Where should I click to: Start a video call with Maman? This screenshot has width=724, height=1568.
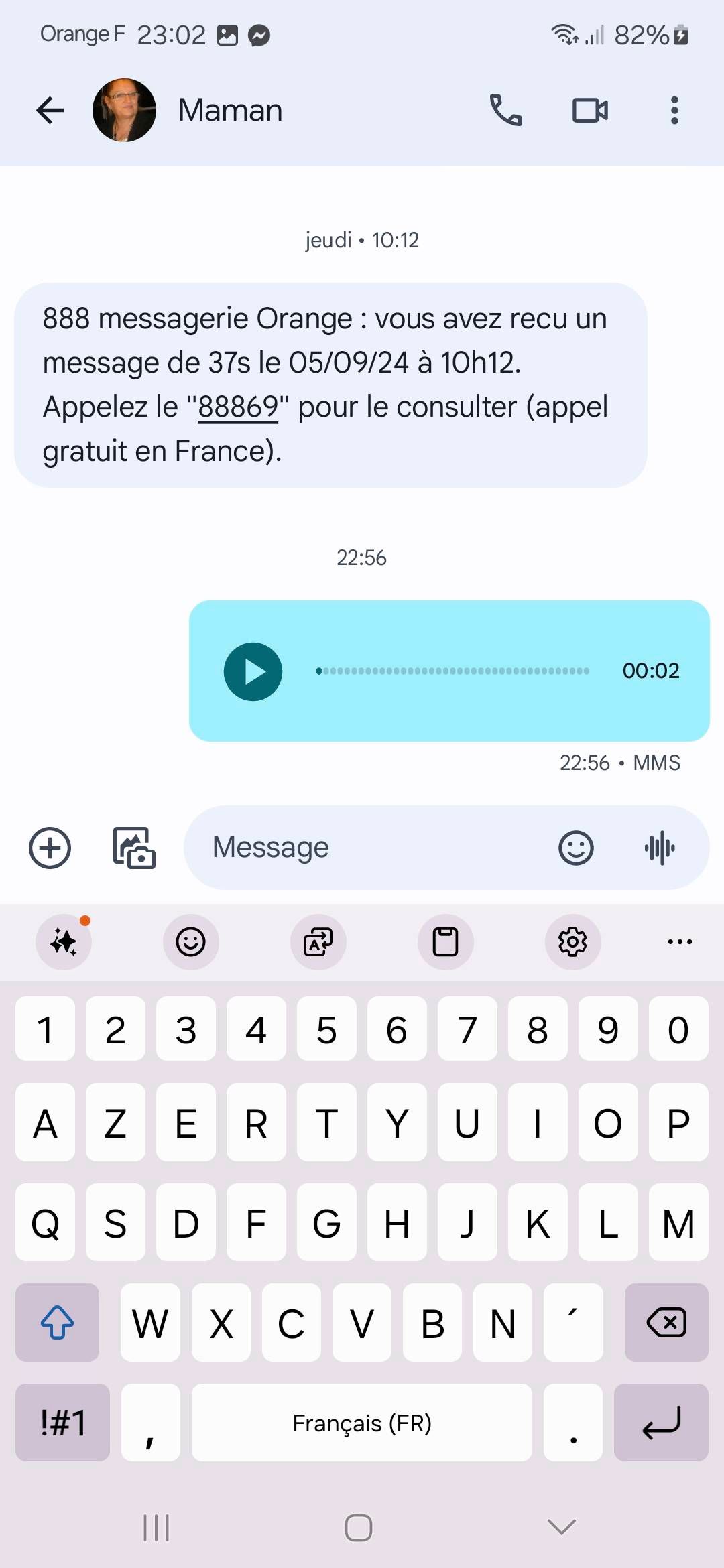(x=589, y=110)
